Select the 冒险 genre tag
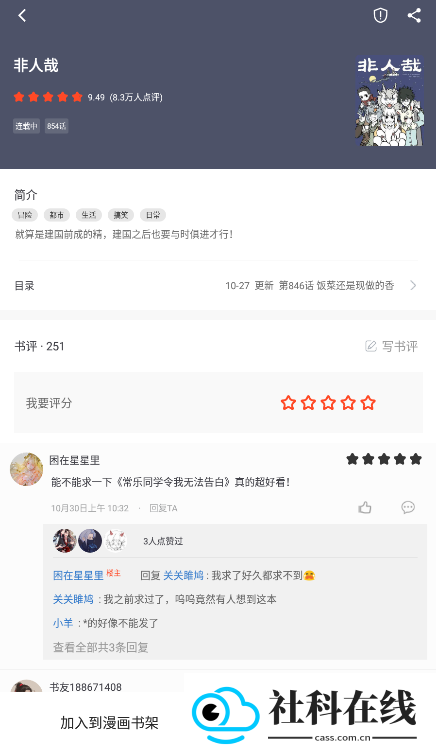 (24, 215)
